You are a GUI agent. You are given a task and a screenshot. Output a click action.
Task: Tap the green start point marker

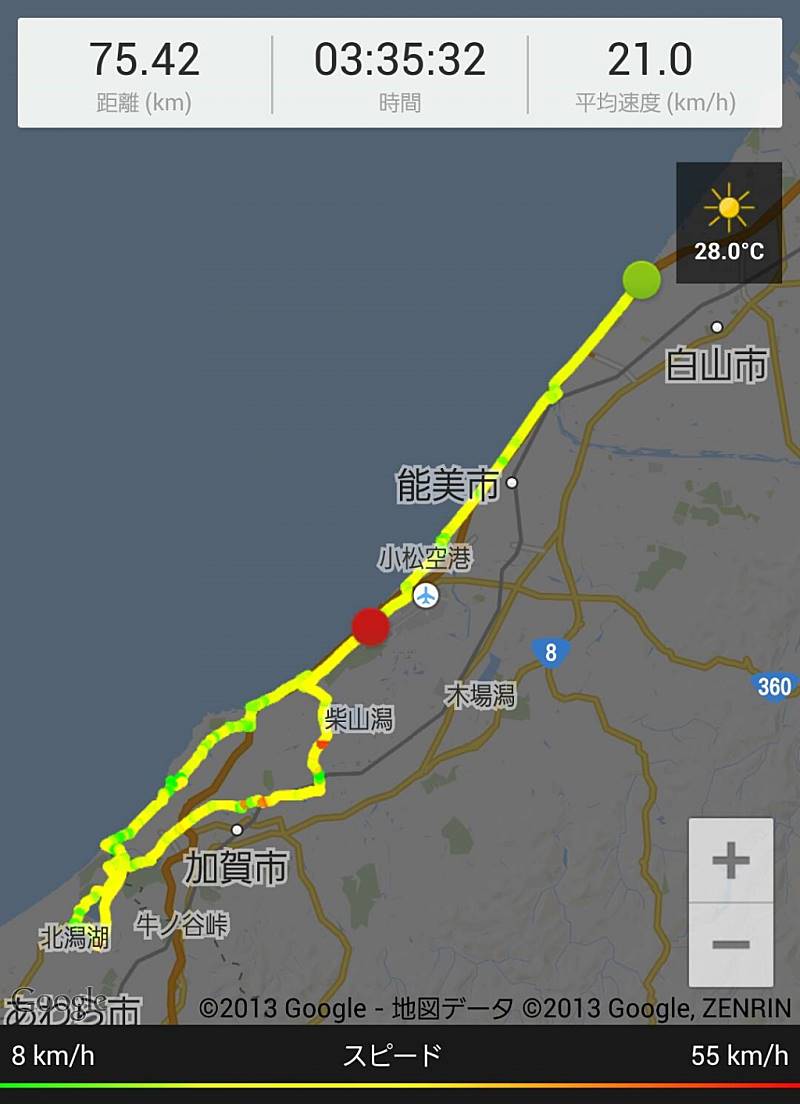coord(641,279)
